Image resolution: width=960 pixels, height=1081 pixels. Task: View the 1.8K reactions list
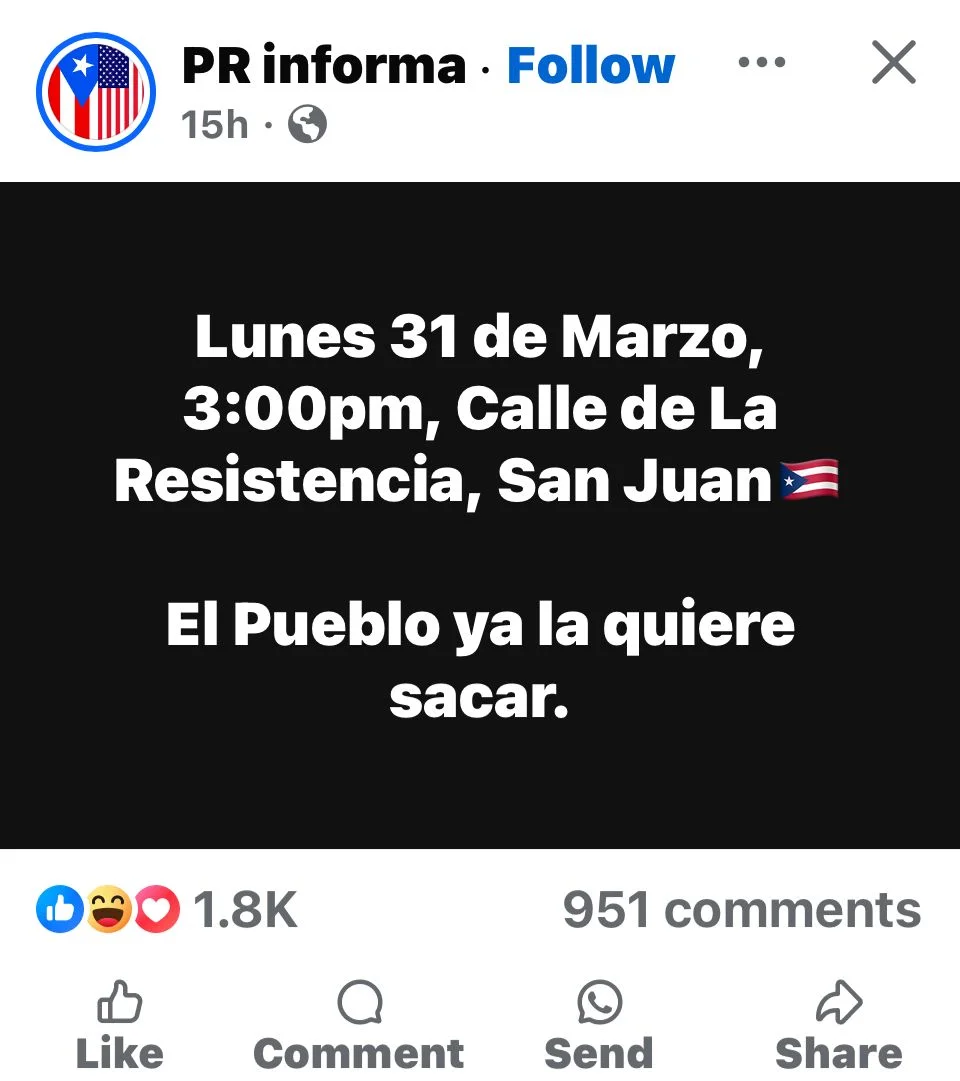coord(168,910)
